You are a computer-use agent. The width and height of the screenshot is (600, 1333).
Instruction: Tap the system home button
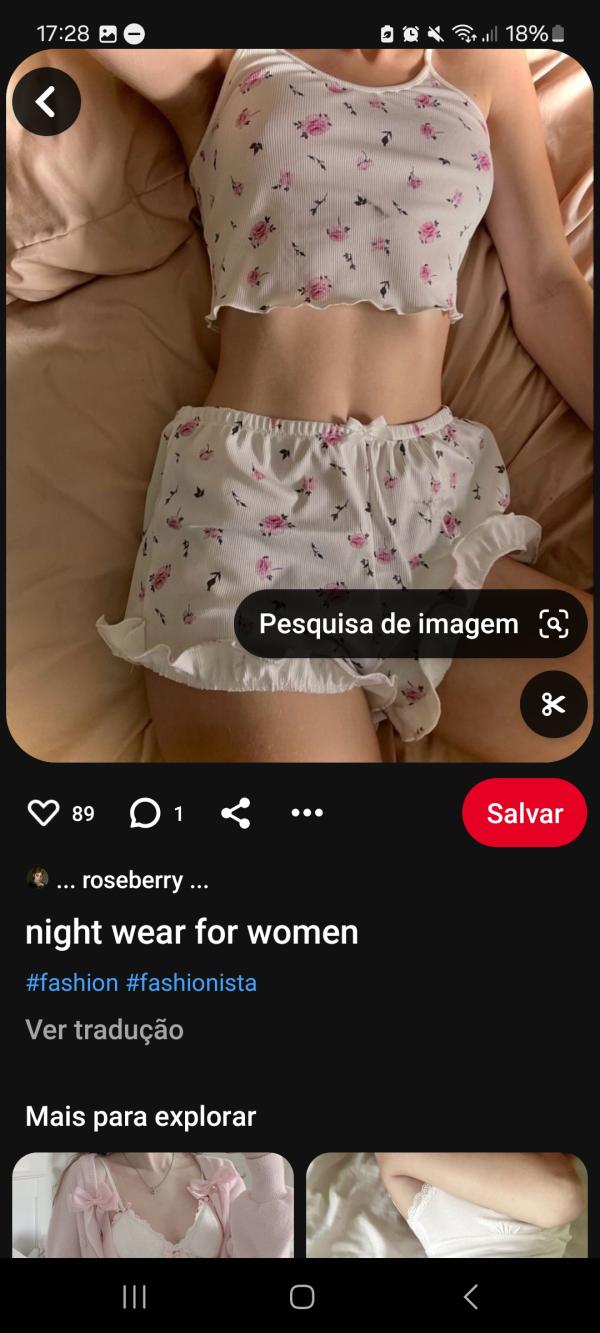tap(301, 1297)
